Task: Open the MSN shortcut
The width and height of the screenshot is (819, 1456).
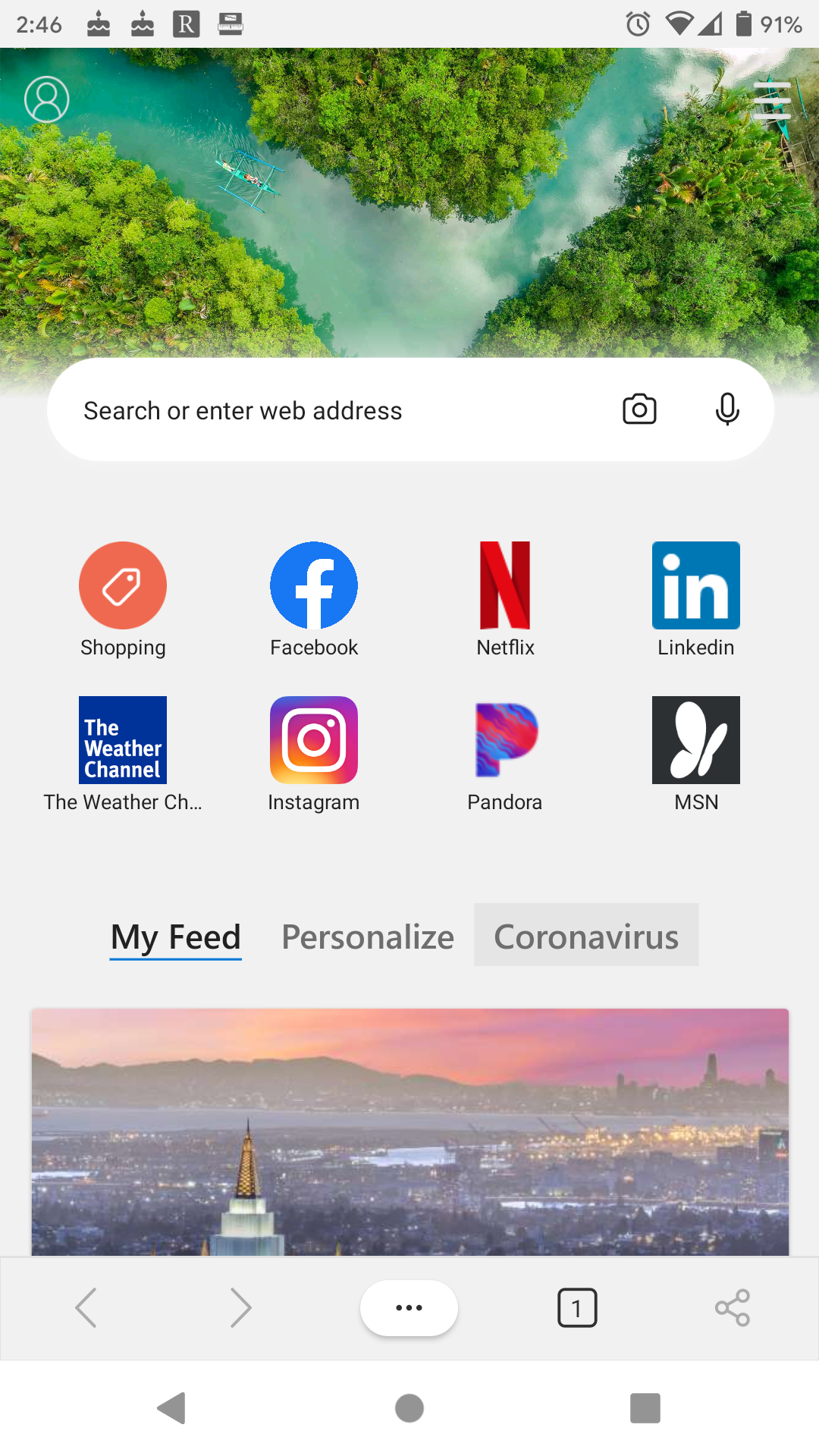Action: tap(695, 740)
